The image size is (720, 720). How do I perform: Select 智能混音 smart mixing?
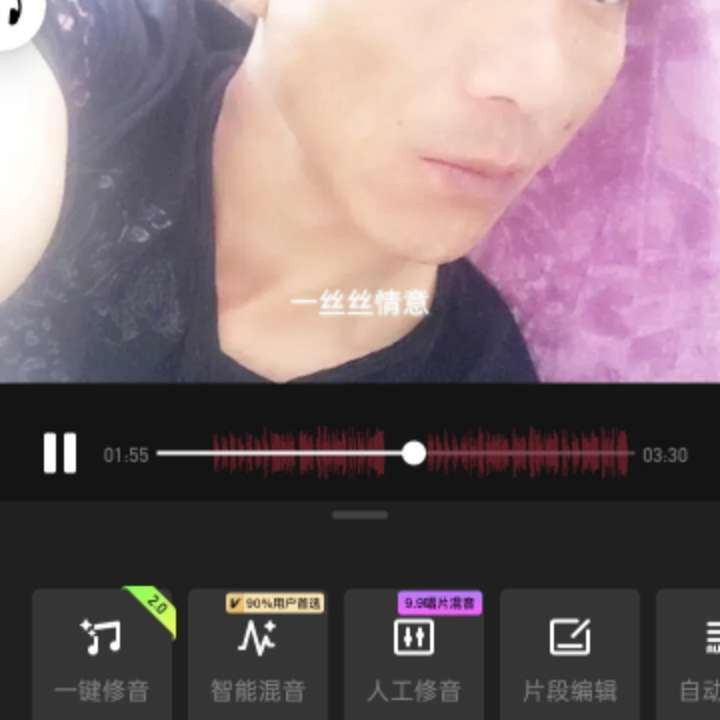(x=257, y=655)
